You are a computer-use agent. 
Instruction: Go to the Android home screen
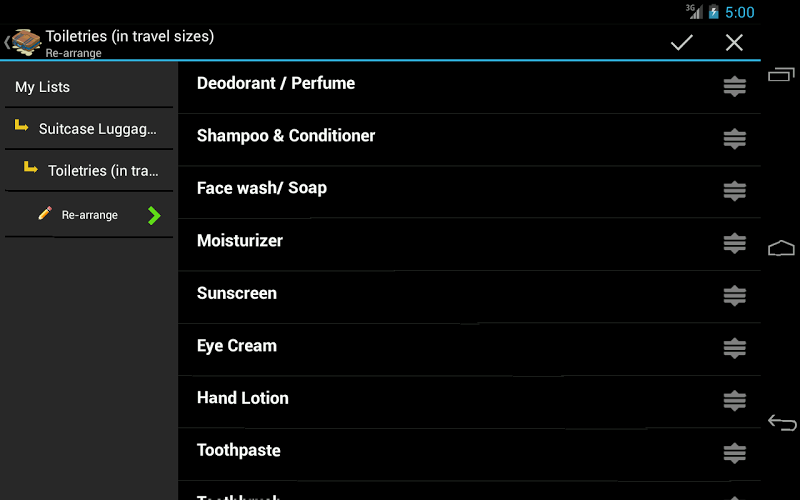click(x=781, y=248)
